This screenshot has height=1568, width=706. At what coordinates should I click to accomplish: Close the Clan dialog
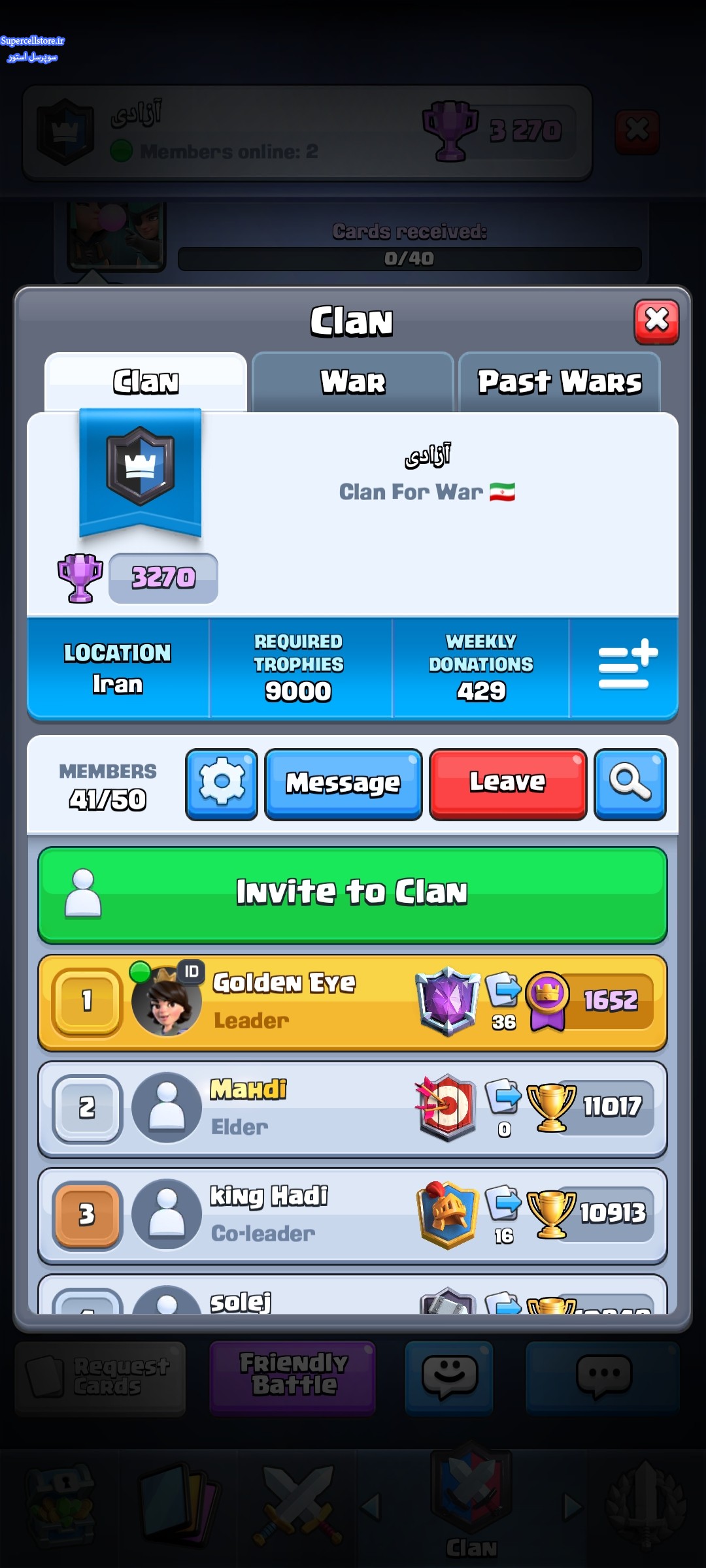tap(656, 321)
